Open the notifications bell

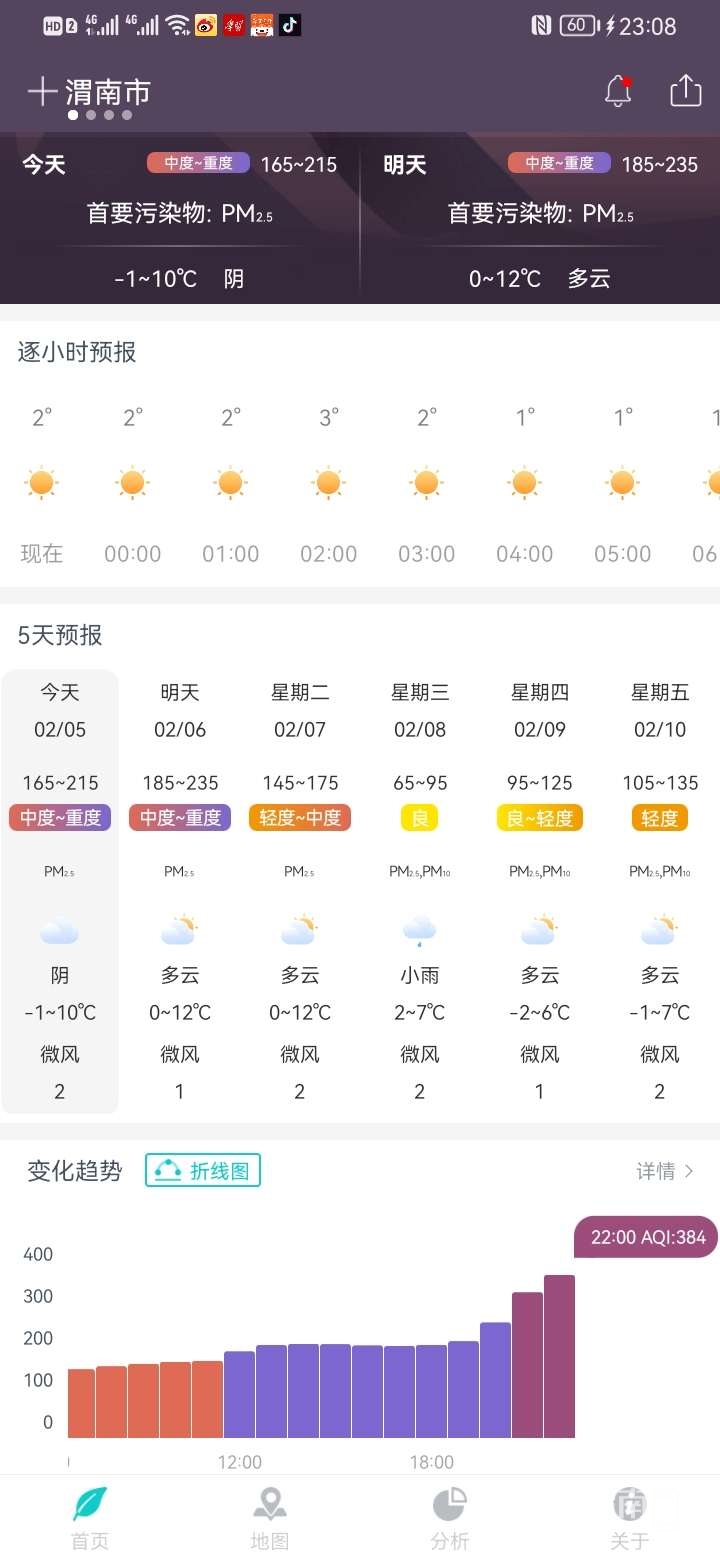coord(619,91)
